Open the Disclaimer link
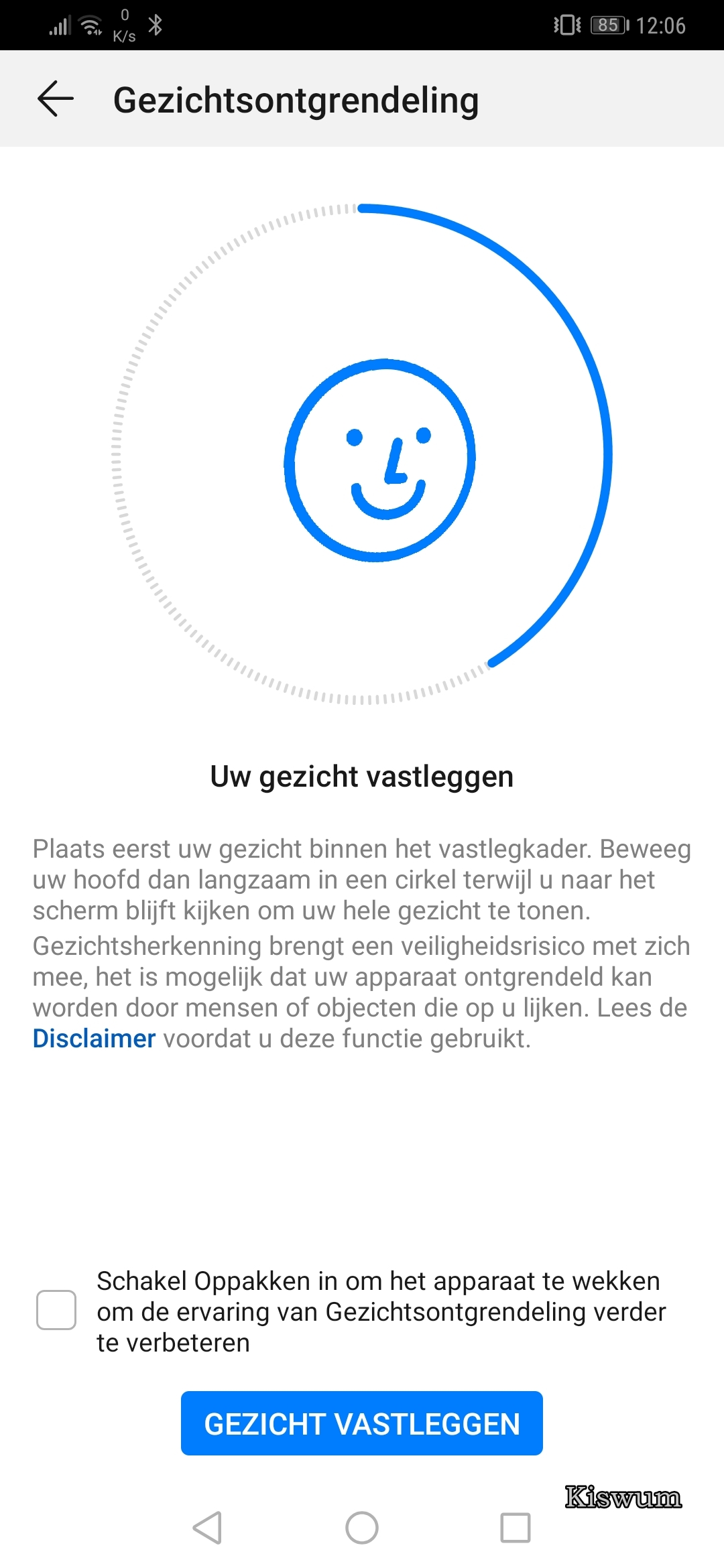724x1568 pixels. (x=94, y=1039)
